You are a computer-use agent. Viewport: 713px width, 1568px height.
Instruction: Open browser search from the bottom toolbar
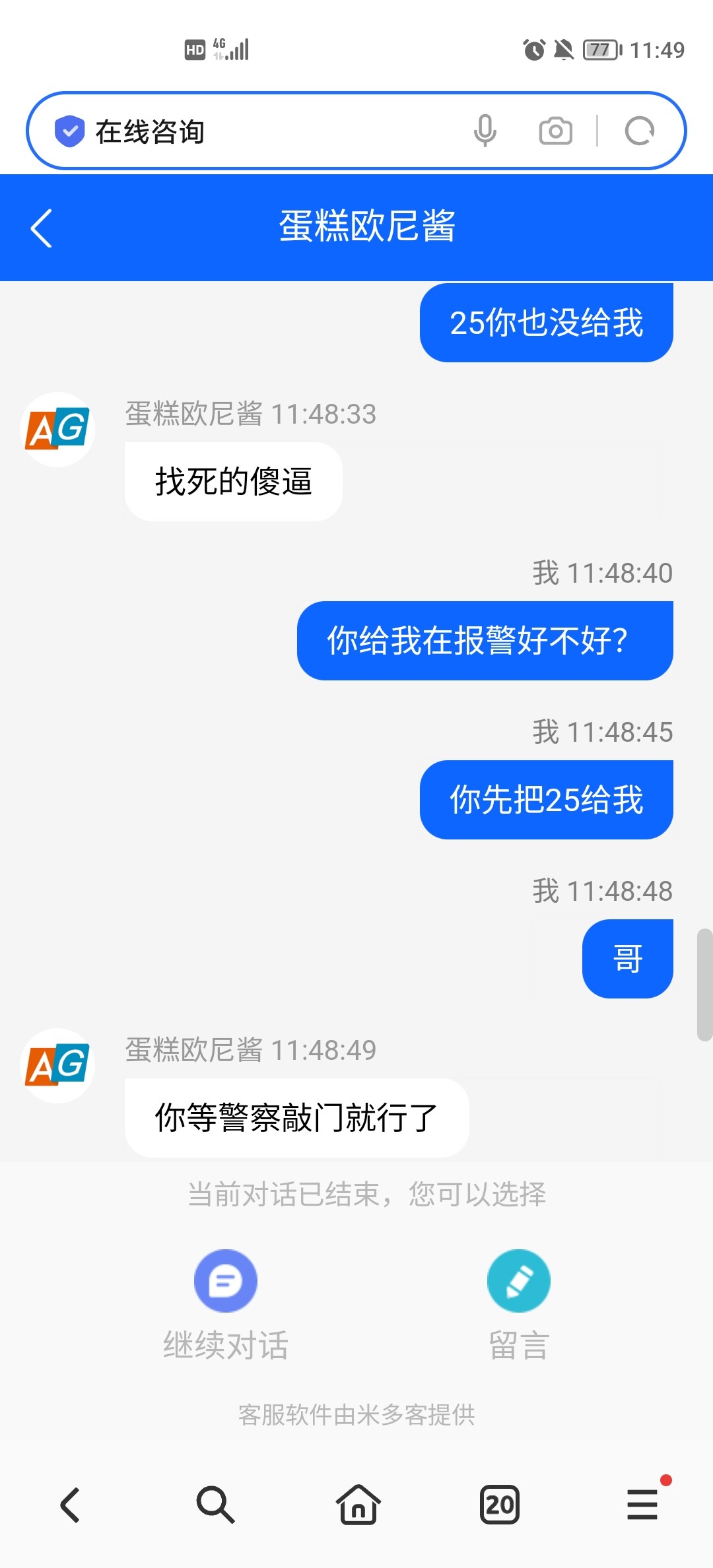215,1505
